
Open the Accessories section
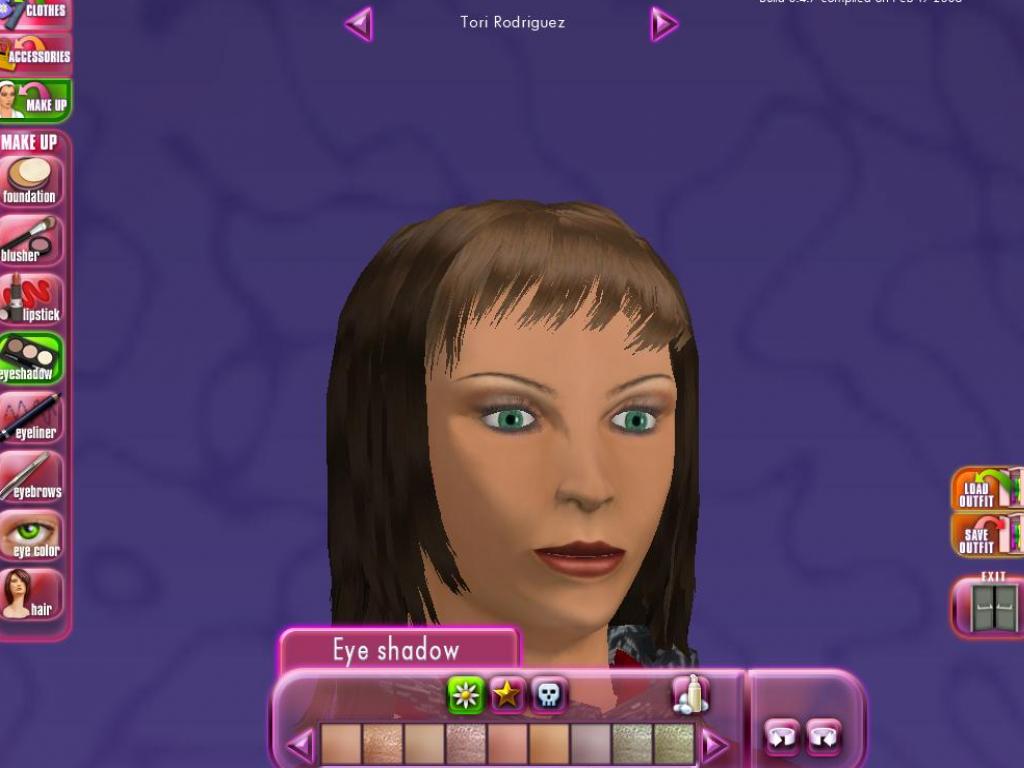[35, 54]
